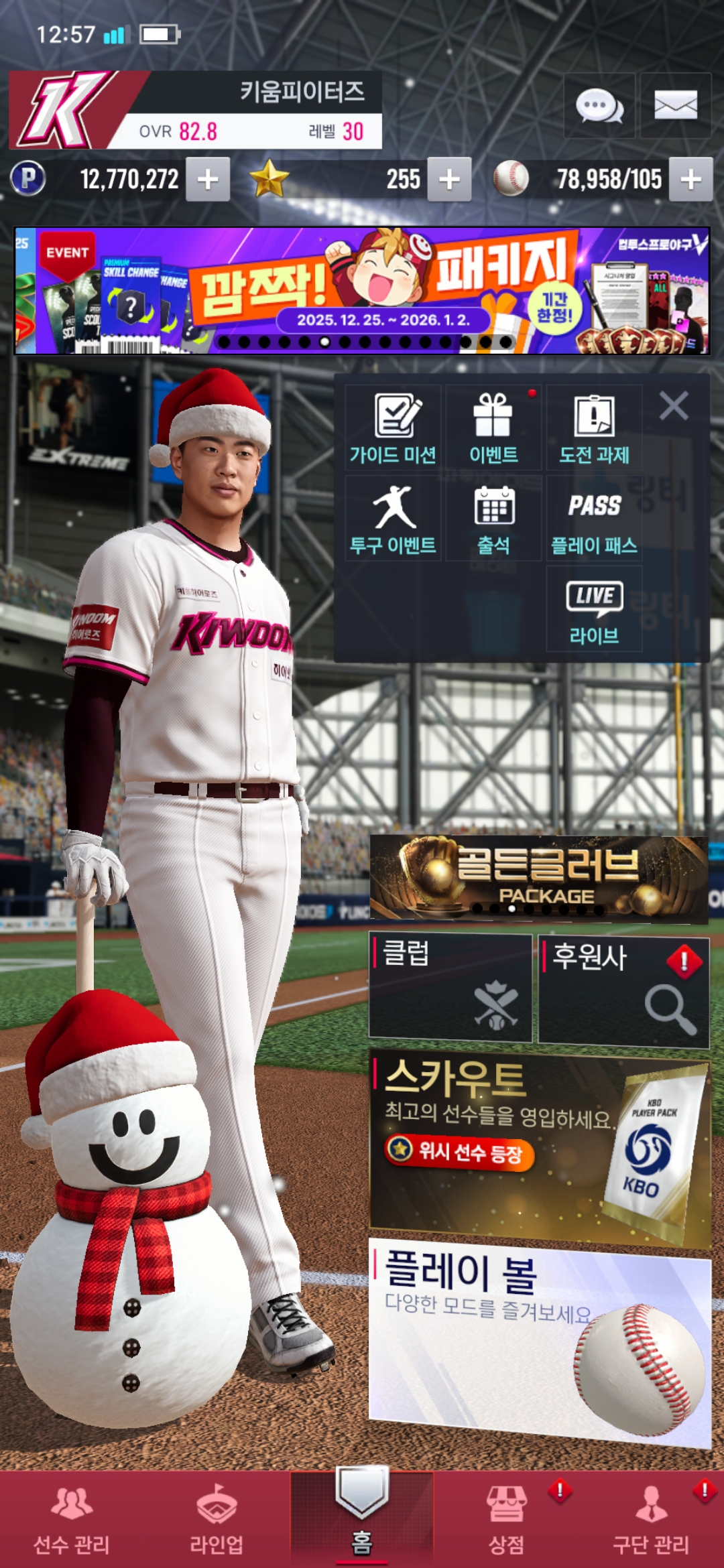Viewport: 724px width, 1568px height.
Task: Open 출석 attendance calendar
Action: coord(493,519)
